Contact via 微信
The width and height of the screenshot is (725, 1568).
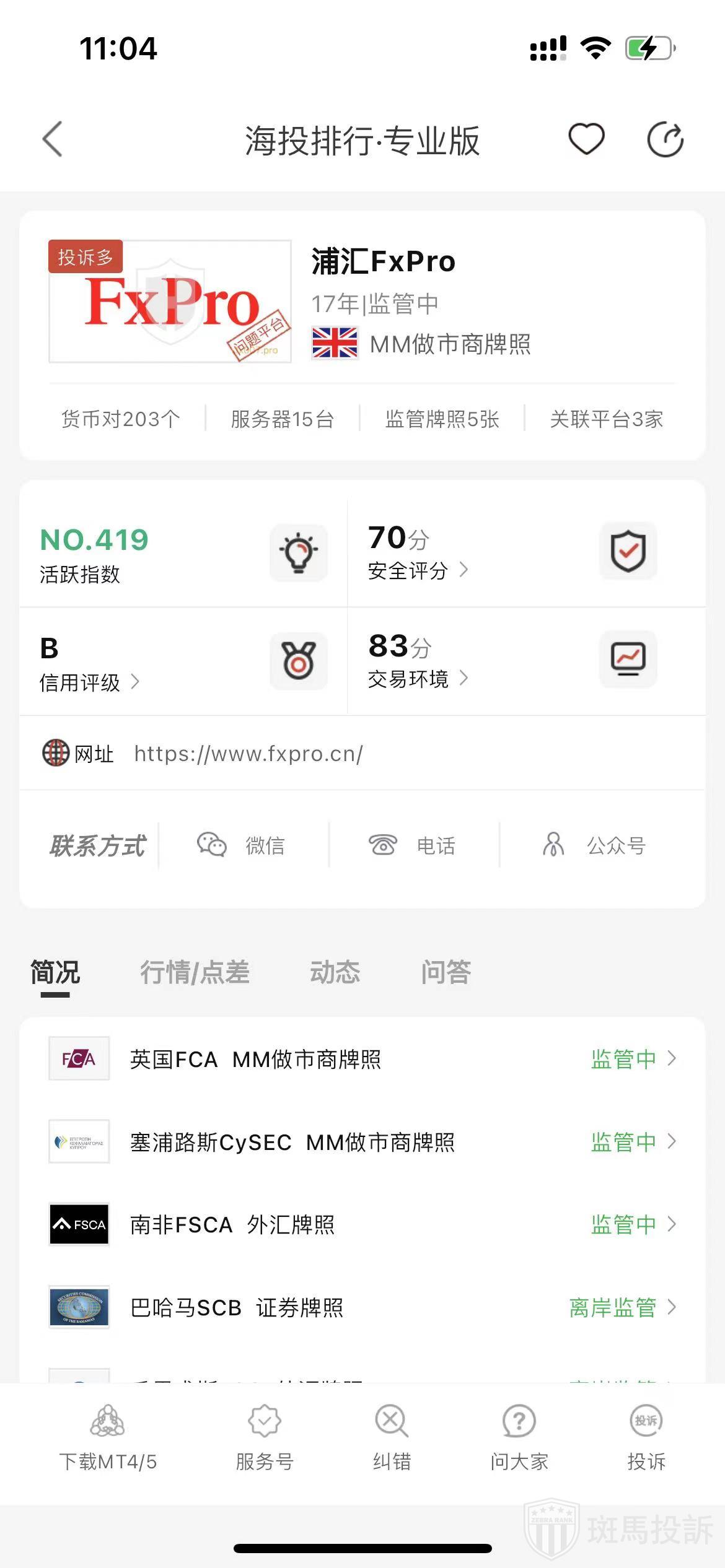242,845
